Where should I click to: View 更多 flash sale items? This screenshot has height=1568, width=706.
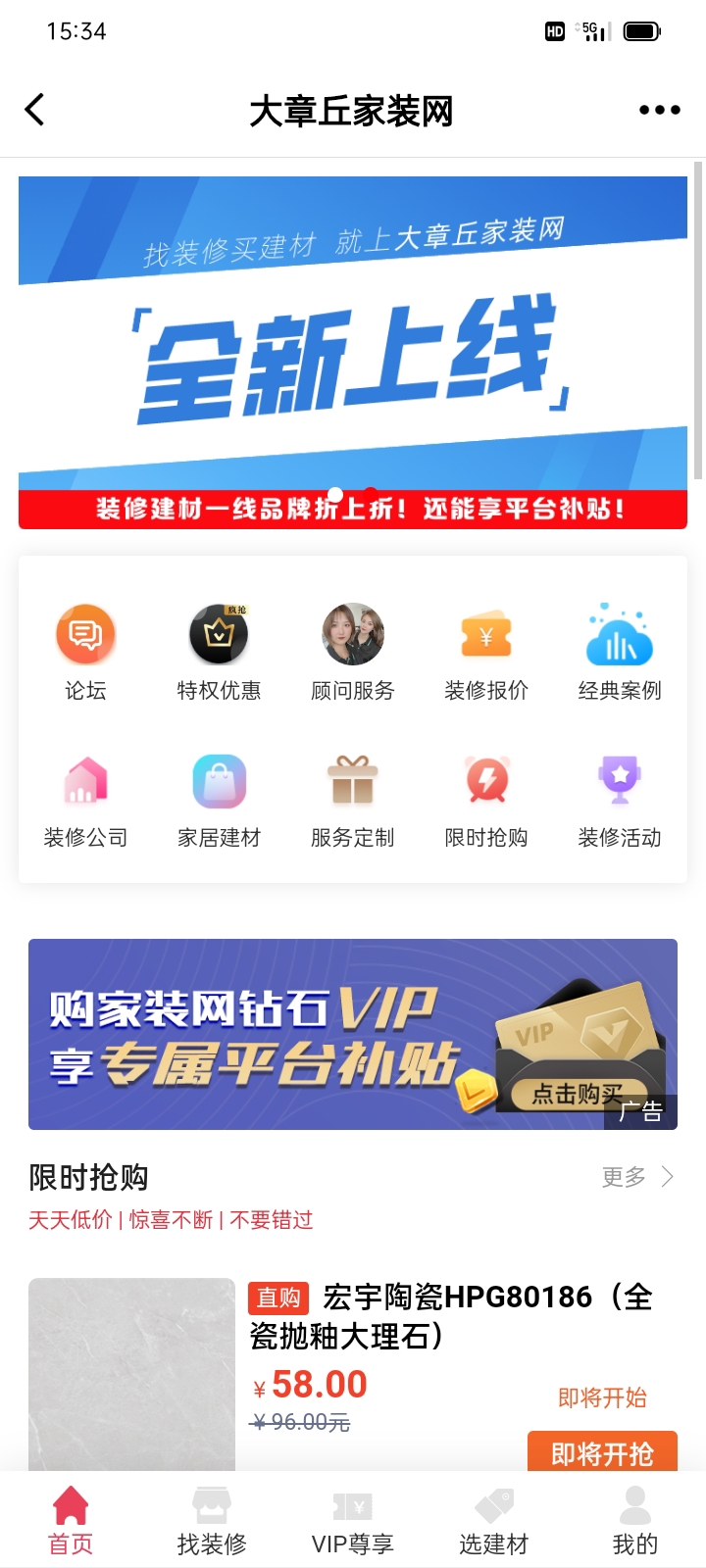(x=637, y=1177)
